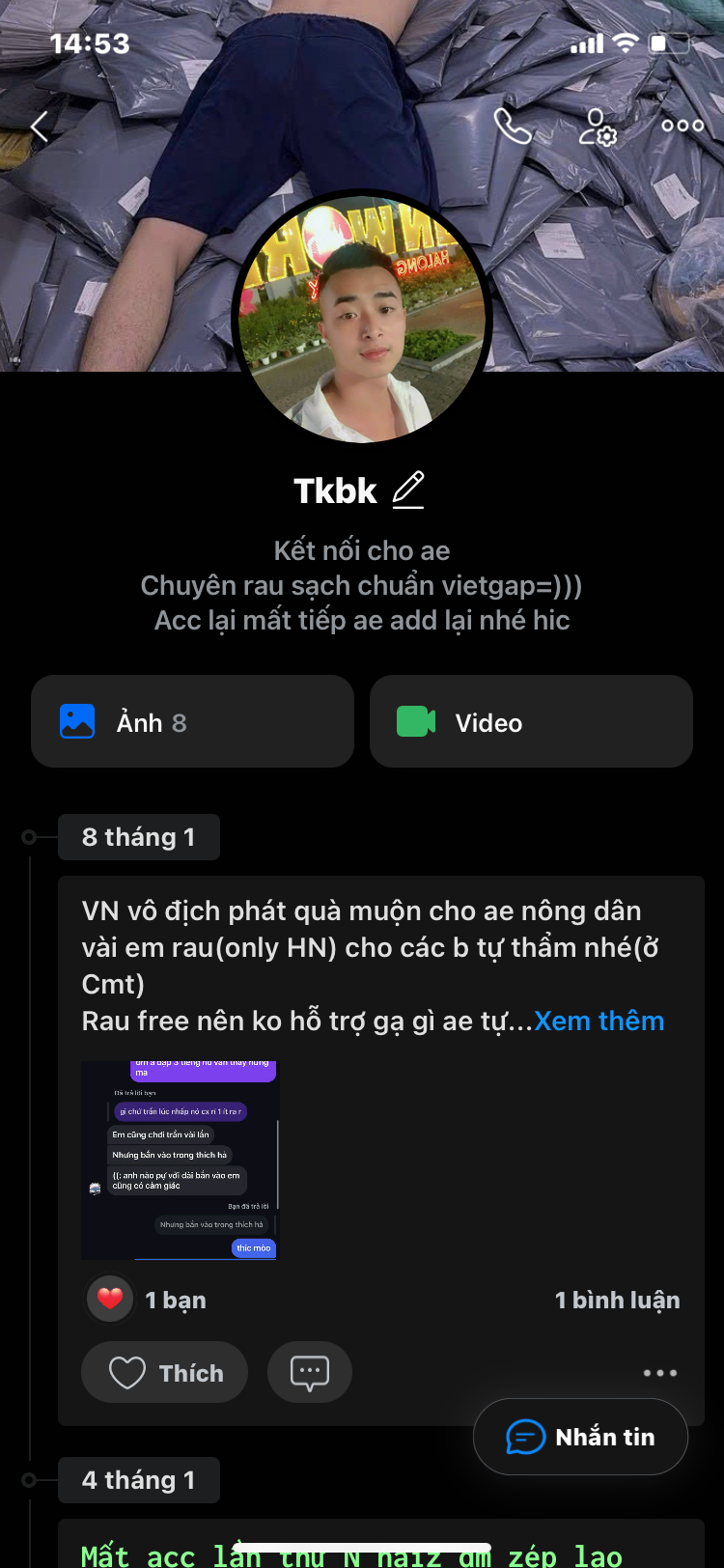View the profile picture of Tkbk
Image resolution: width=724 pixels, height=1568 pixels.
pos(362,318)
